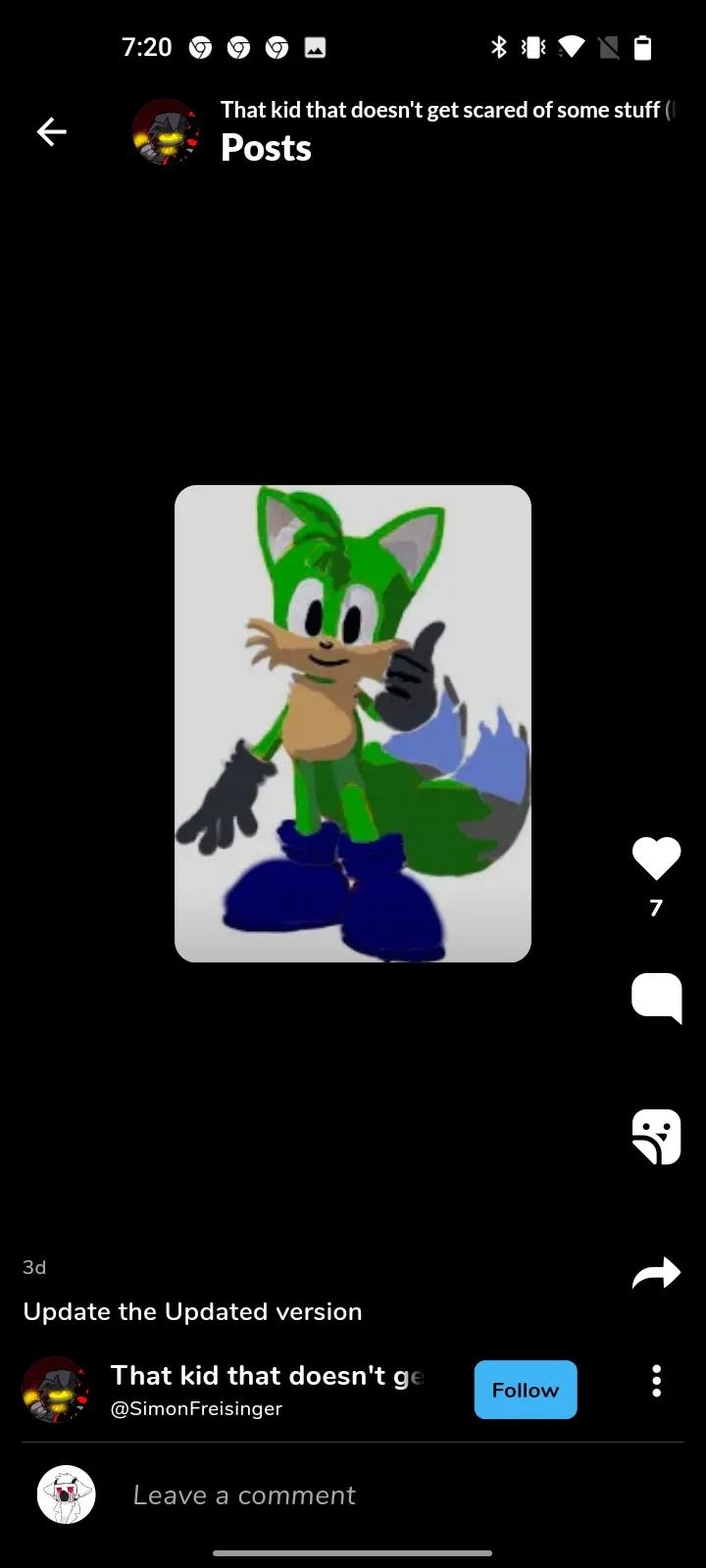Image resolution: width=706 pixels, height=1568 pixels.
Task: Follow @SimonFreisinger
Action: (525, 1390)
